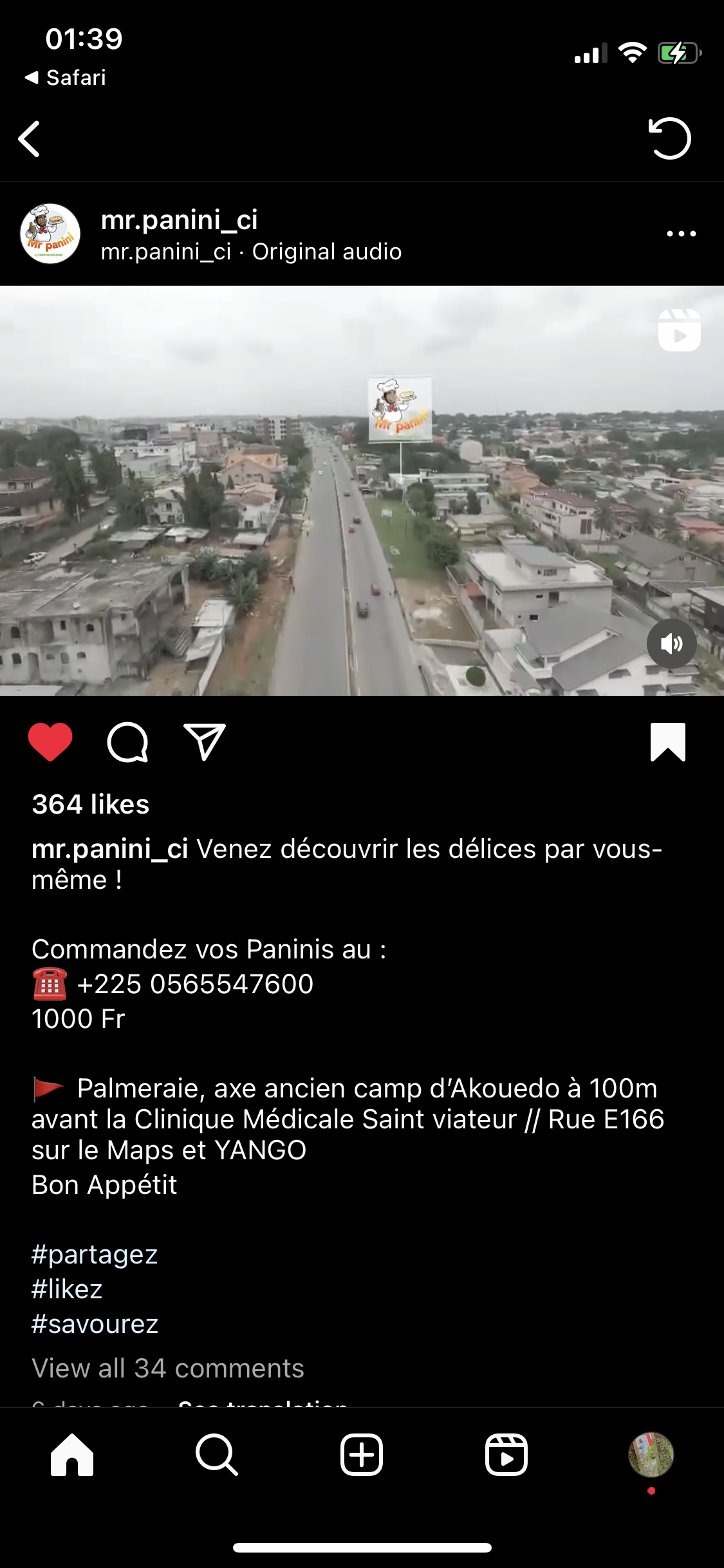Unlike the post with the red heart

click(50, 742)
